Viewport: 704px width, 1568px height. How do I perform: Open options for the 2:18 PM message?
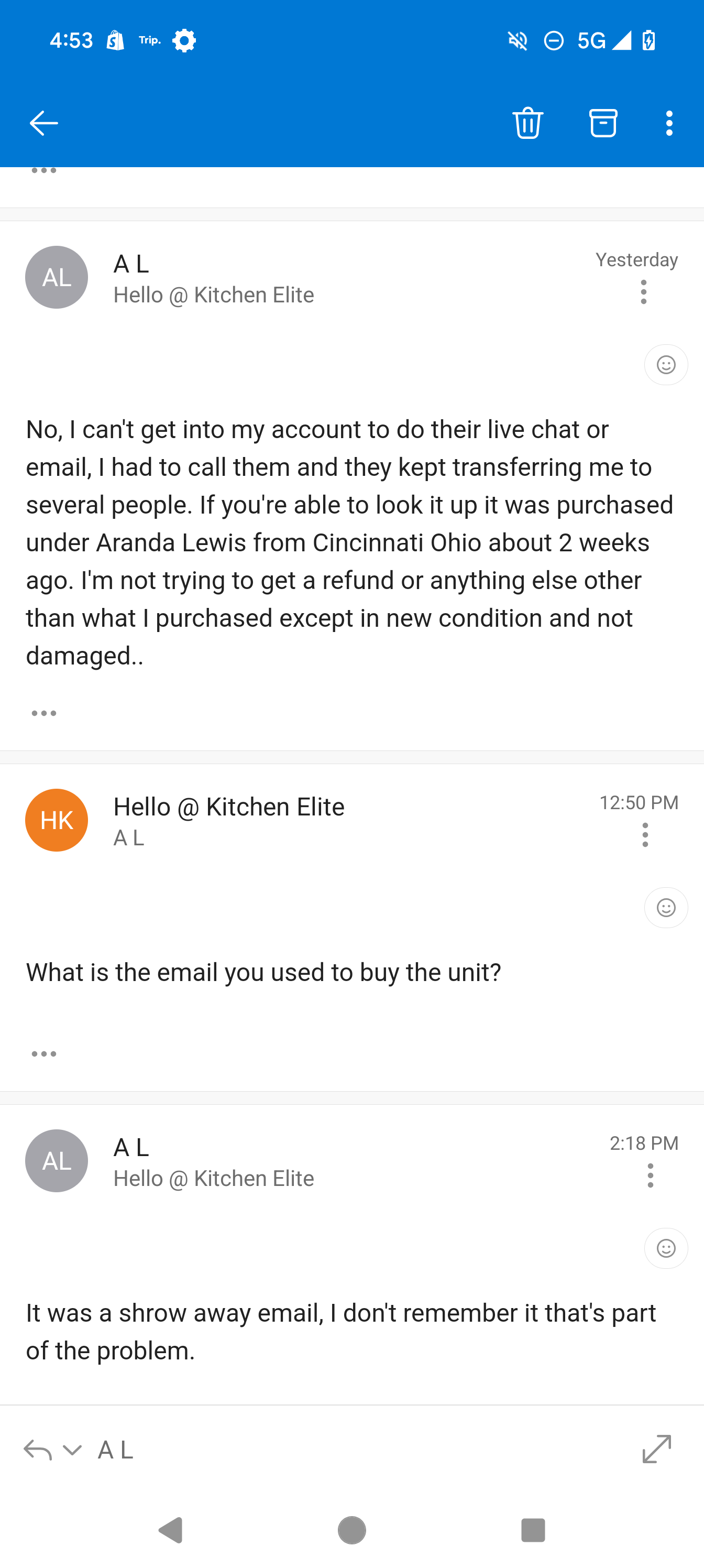pos(651,1175)
